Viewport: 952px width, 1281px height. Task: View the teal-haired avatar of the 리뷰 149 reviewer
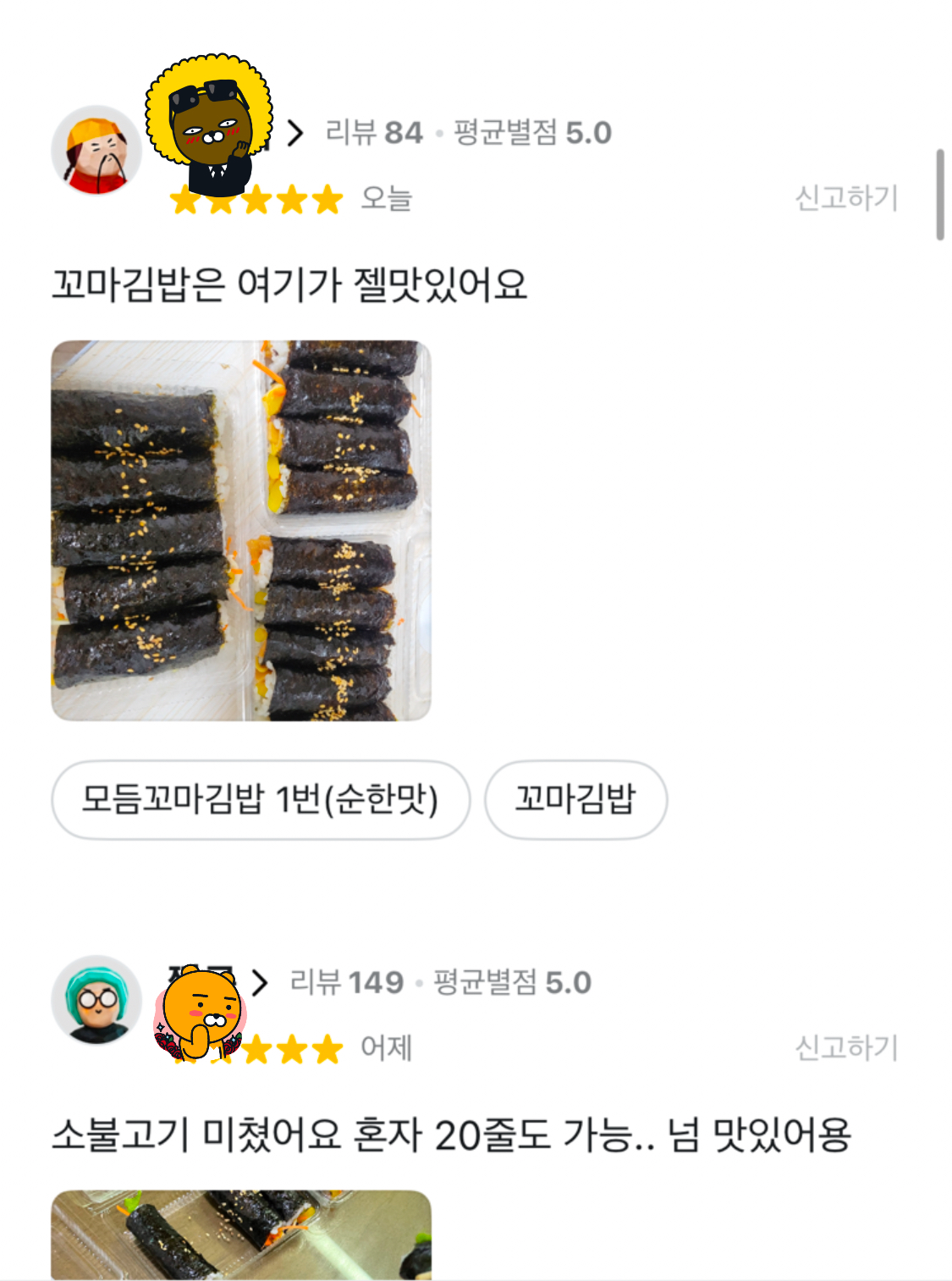[x=96, y=1000]
